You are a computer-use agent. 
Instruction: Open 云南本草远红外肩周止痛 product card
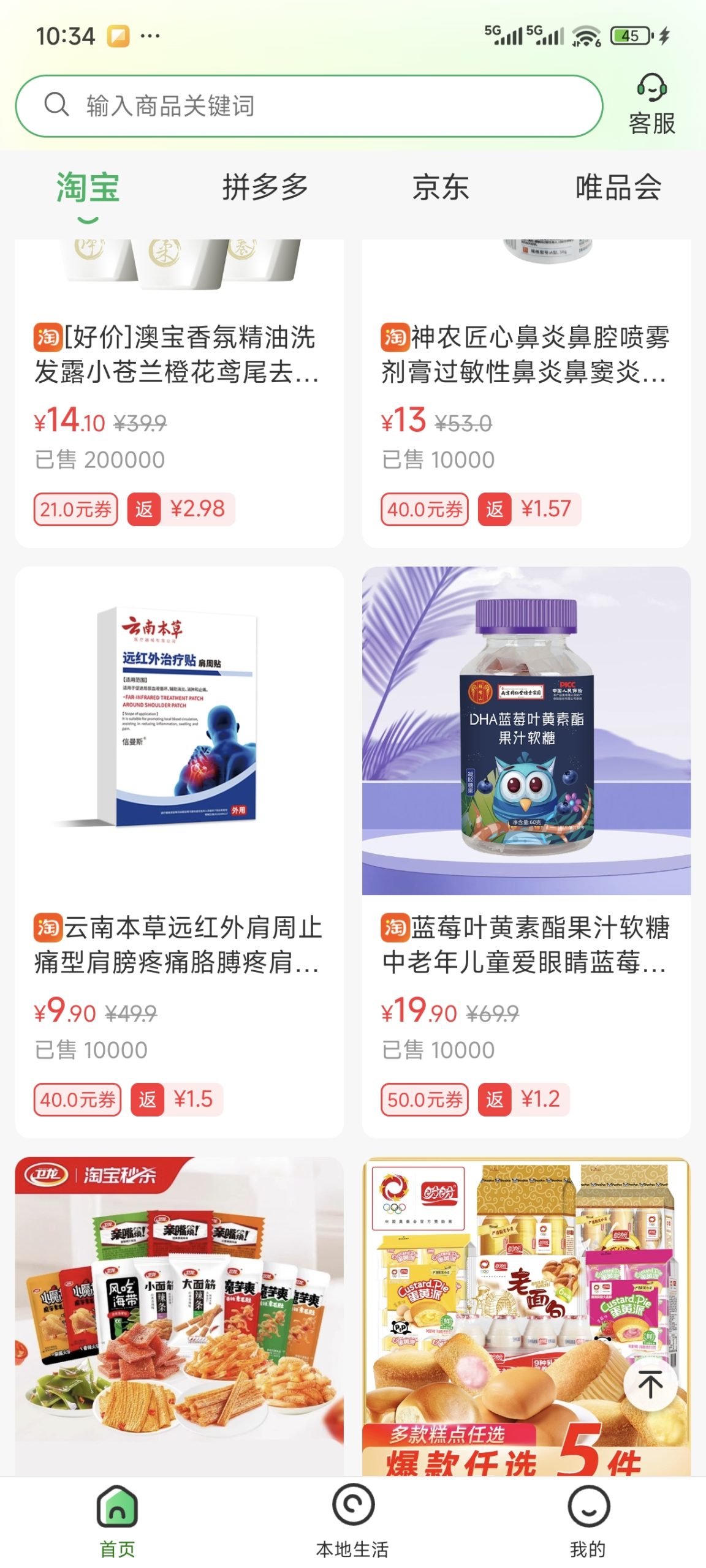178,851
